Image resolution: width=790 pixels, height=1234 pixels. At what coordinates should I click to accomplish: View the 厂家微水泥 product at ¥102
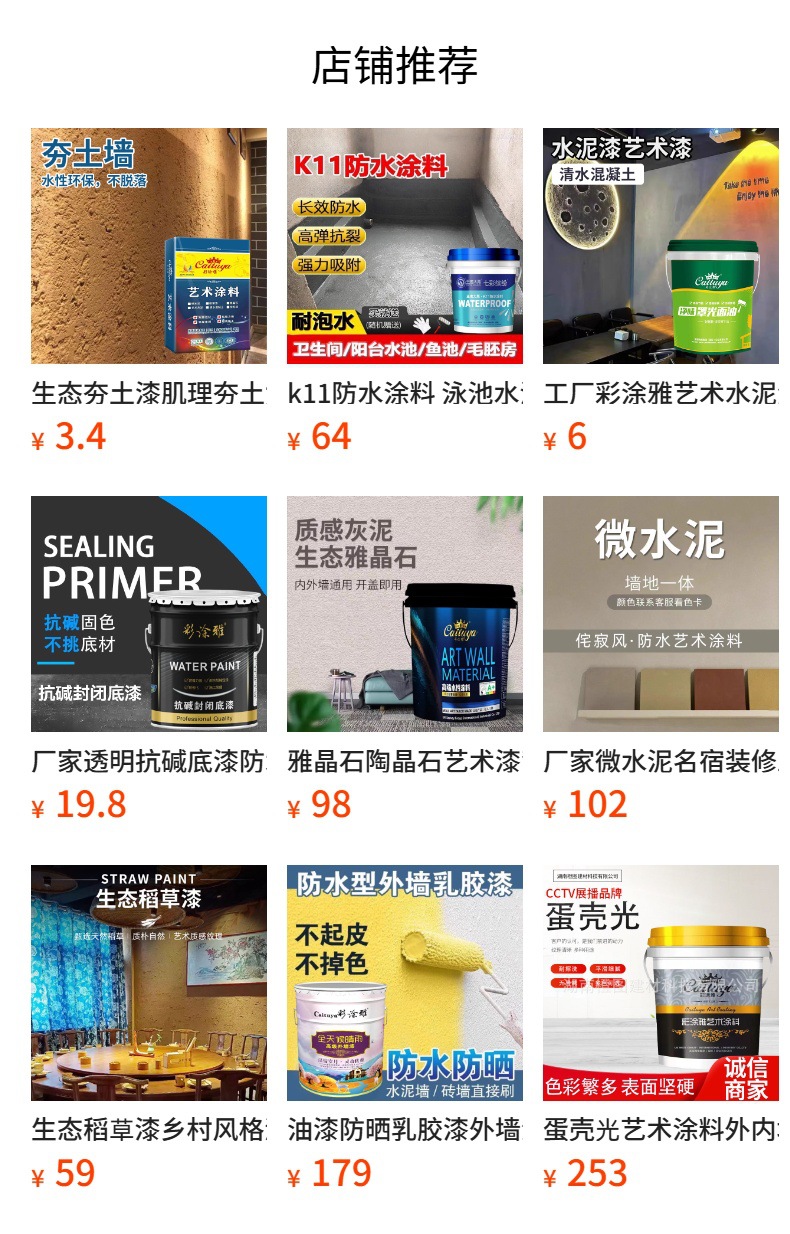pyautogui.click(x=661, y=659)
